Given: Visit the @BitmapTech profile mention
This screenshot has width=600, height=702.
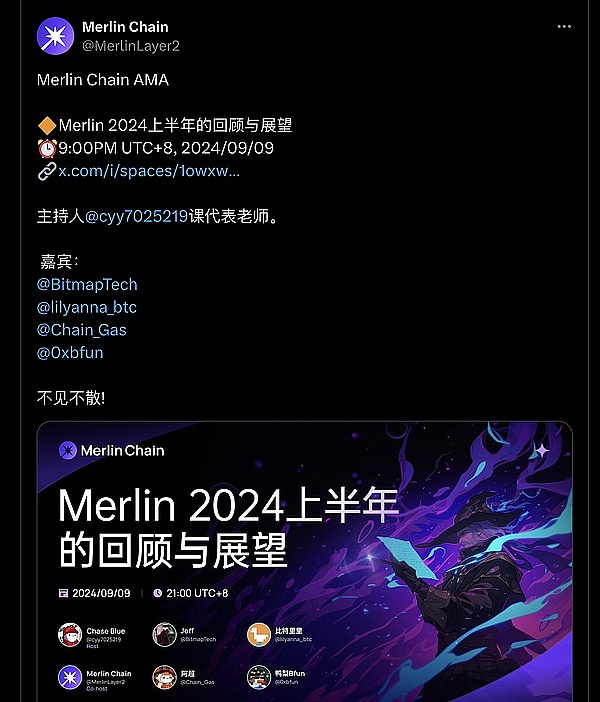Looking at the screenshot, I should [x=87, y=285].
